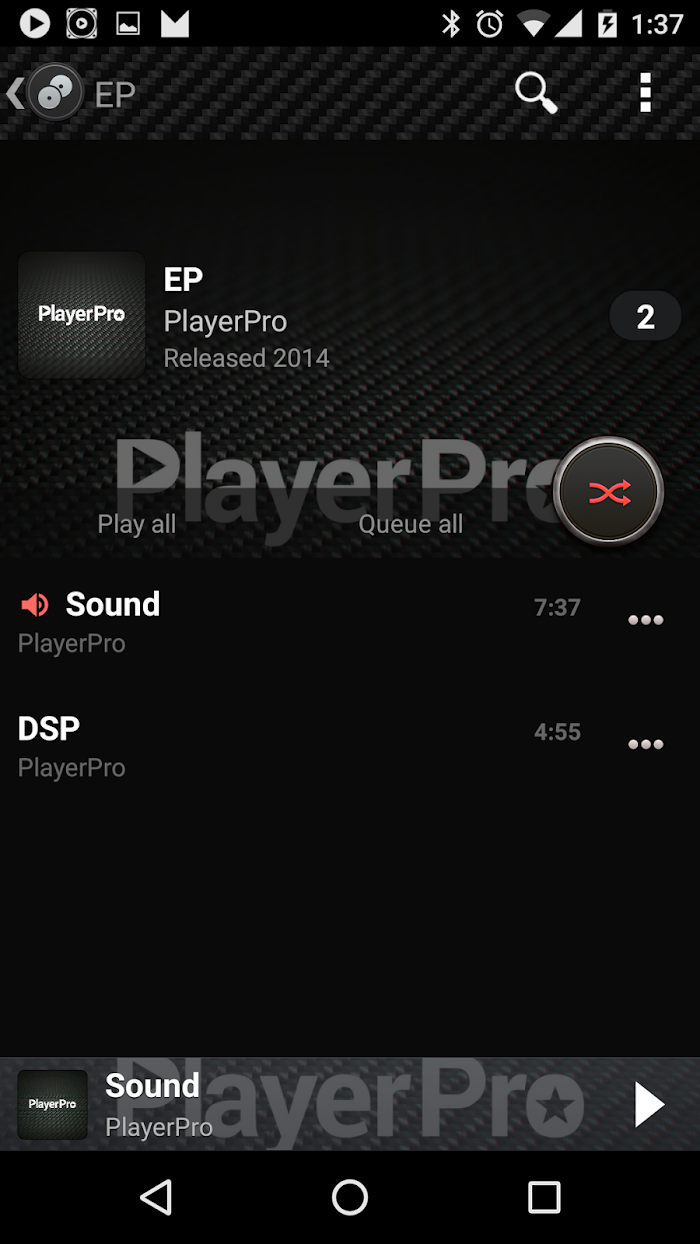Viewport: 700px width, 1244px height.
Task: Open the top overflow menu
Action: point(645,93)
